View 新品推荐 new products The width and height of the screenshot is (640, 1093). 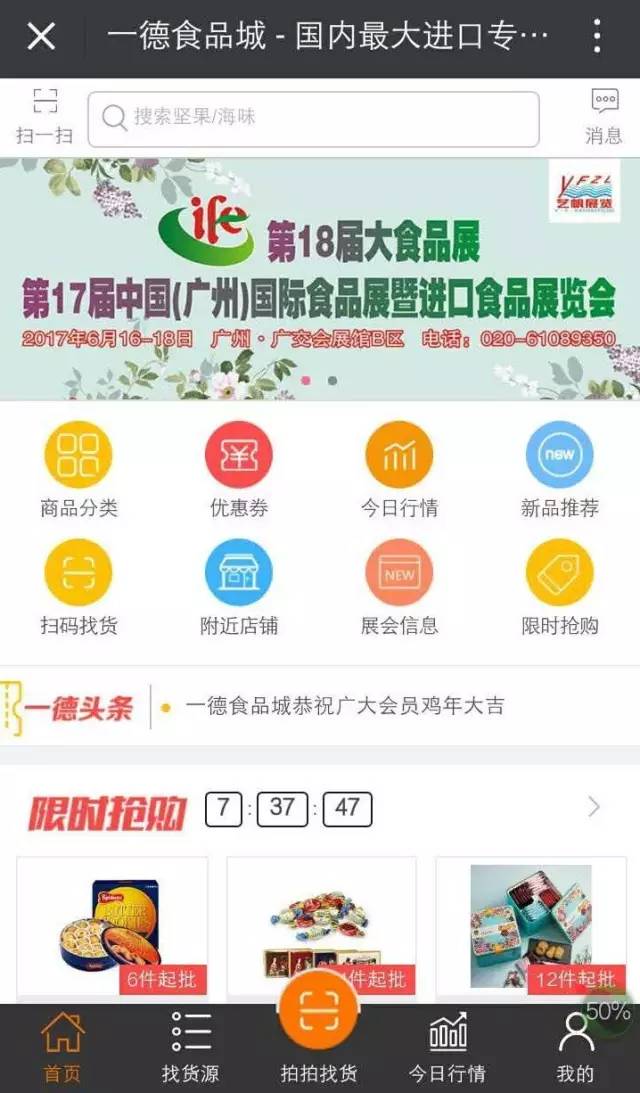[x=559, y=470]
